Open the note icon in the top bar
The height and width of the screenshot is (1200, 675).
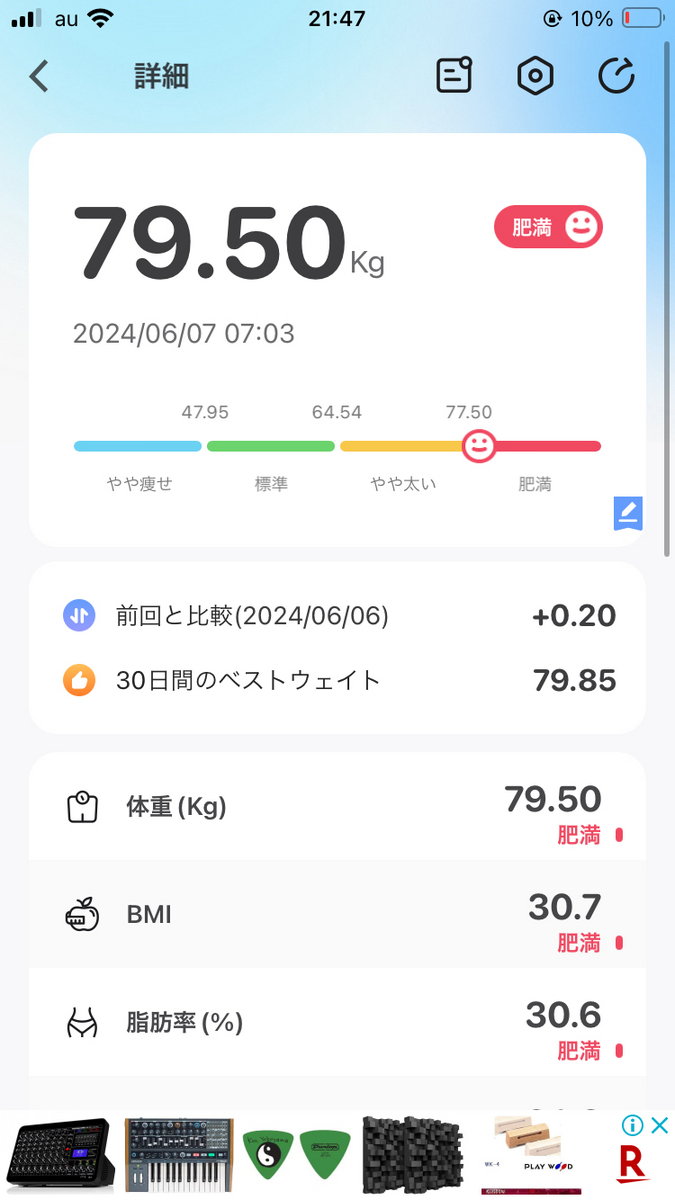454,76
